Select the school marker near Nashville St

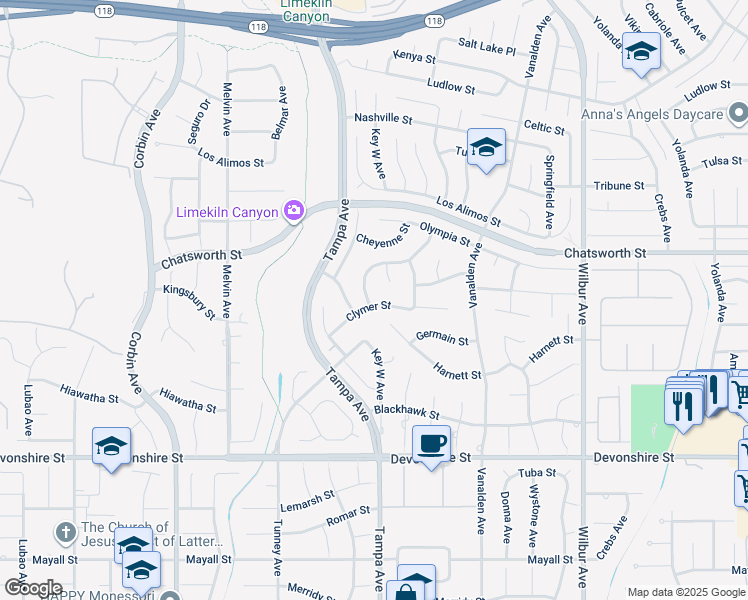pos(486,150)
